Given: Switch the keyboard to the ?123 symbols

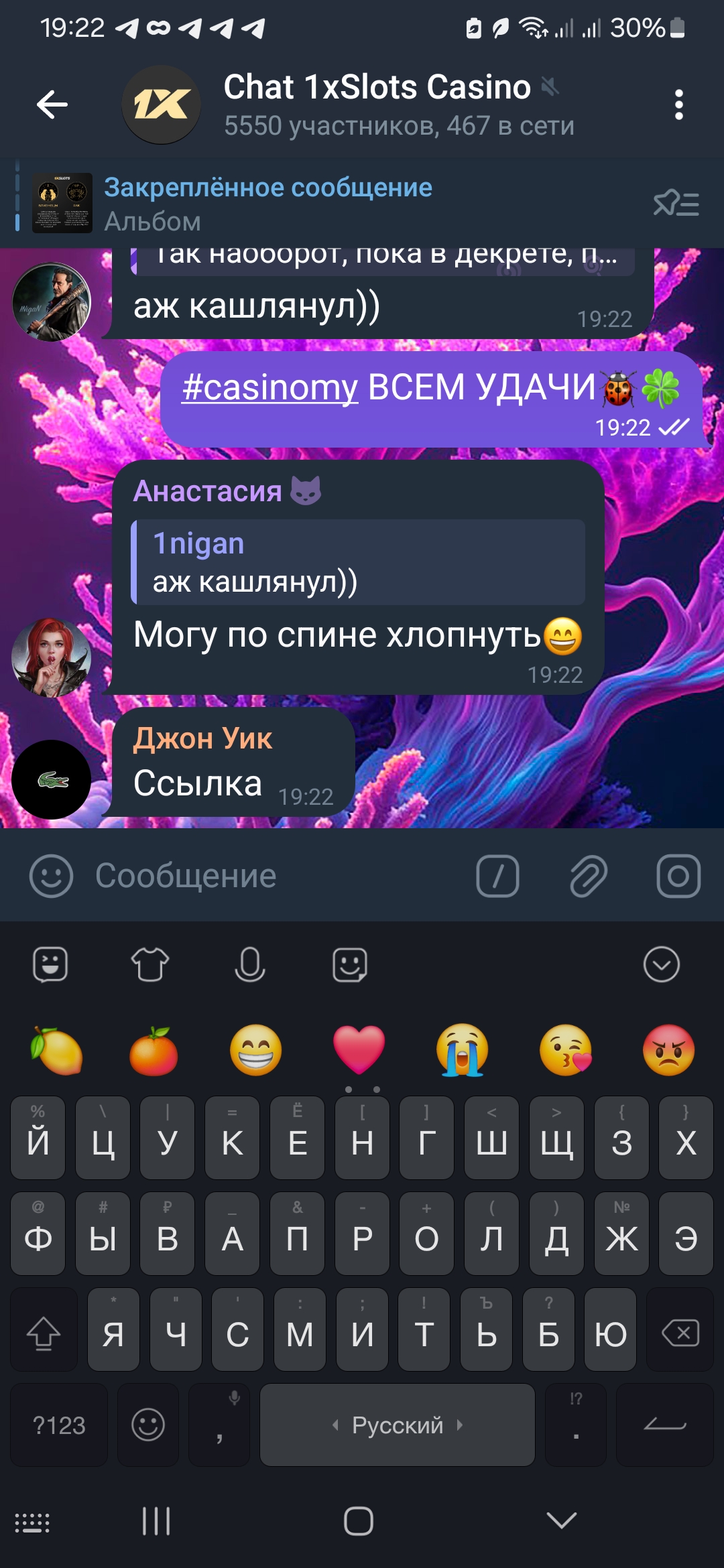Looking at the screenshot, I should (x=59, y=1425).
